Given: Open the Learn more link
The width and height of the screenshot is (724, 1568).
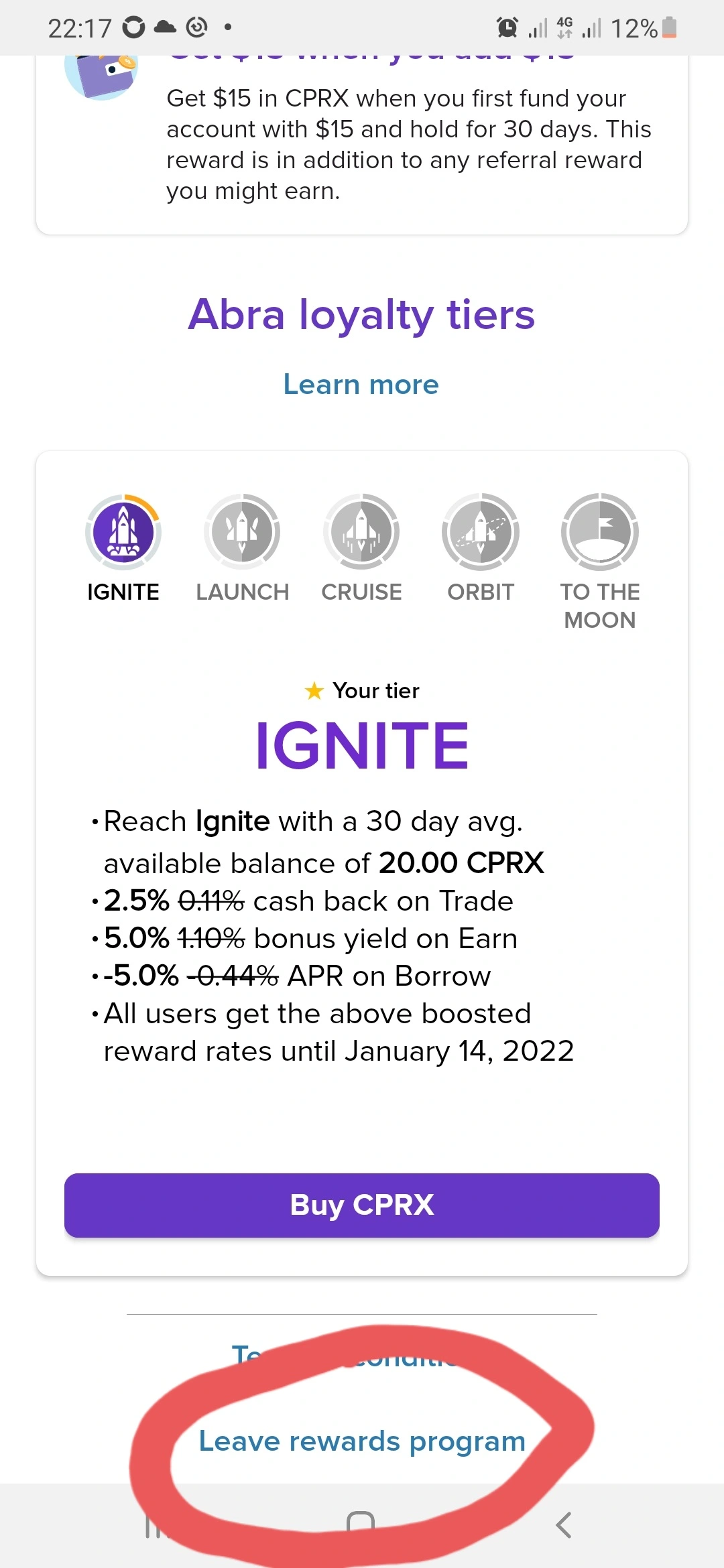Looking at the screenshot, I should [361, 385].
